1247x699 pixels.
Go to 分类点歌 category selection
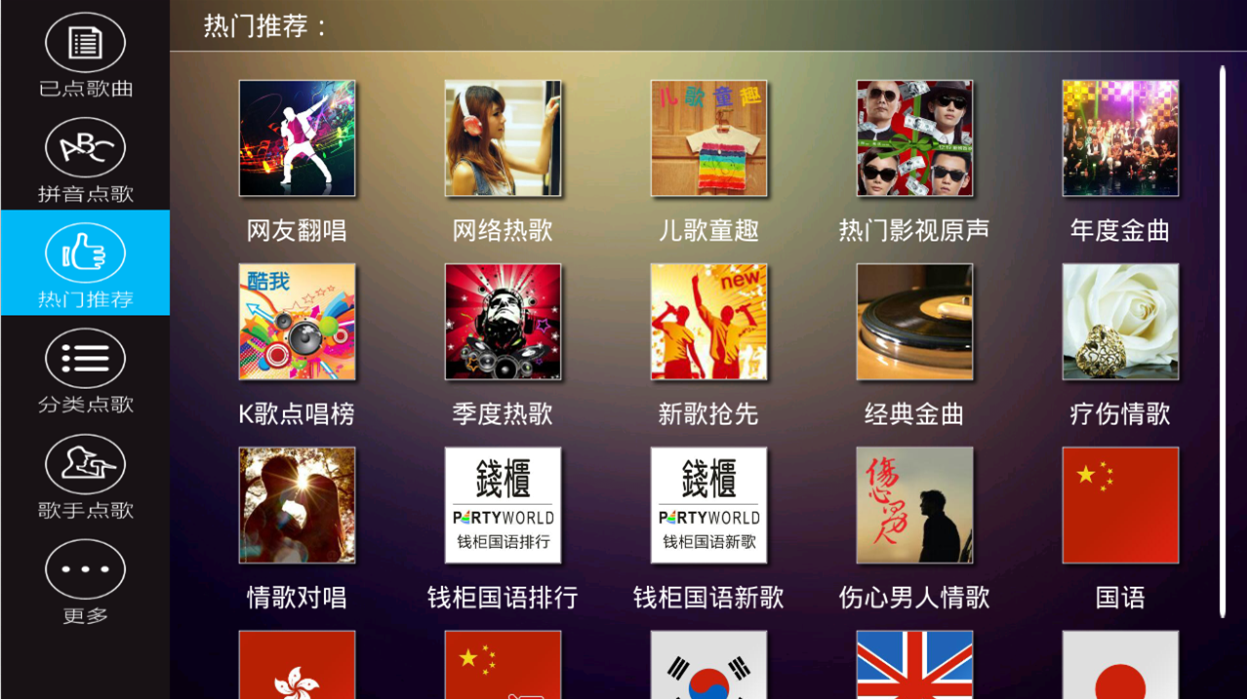pyautogui.click(x=85, y=369)
